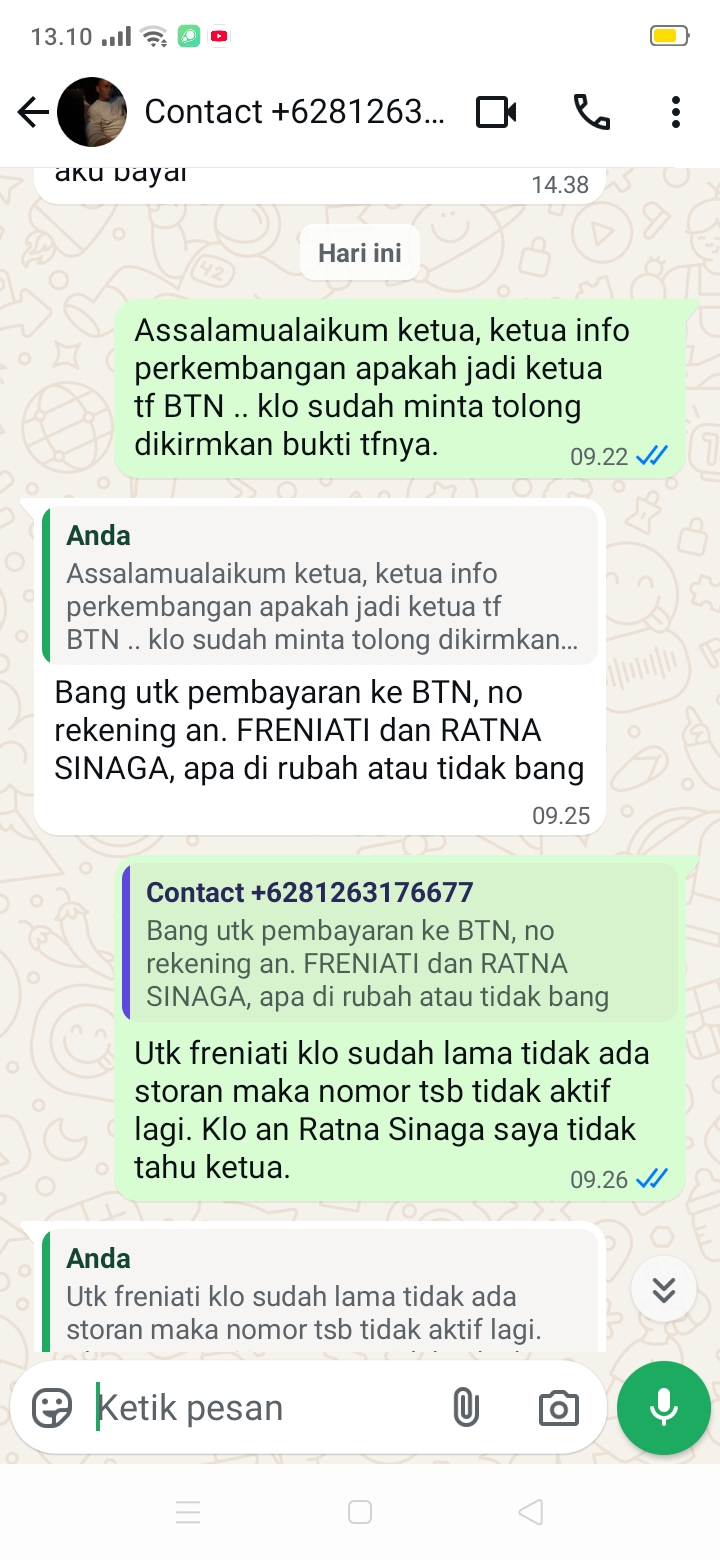This screenshot has height=1560, width=720.
Task: Attach a file with the paperclip
Action: pos(465,1408)
